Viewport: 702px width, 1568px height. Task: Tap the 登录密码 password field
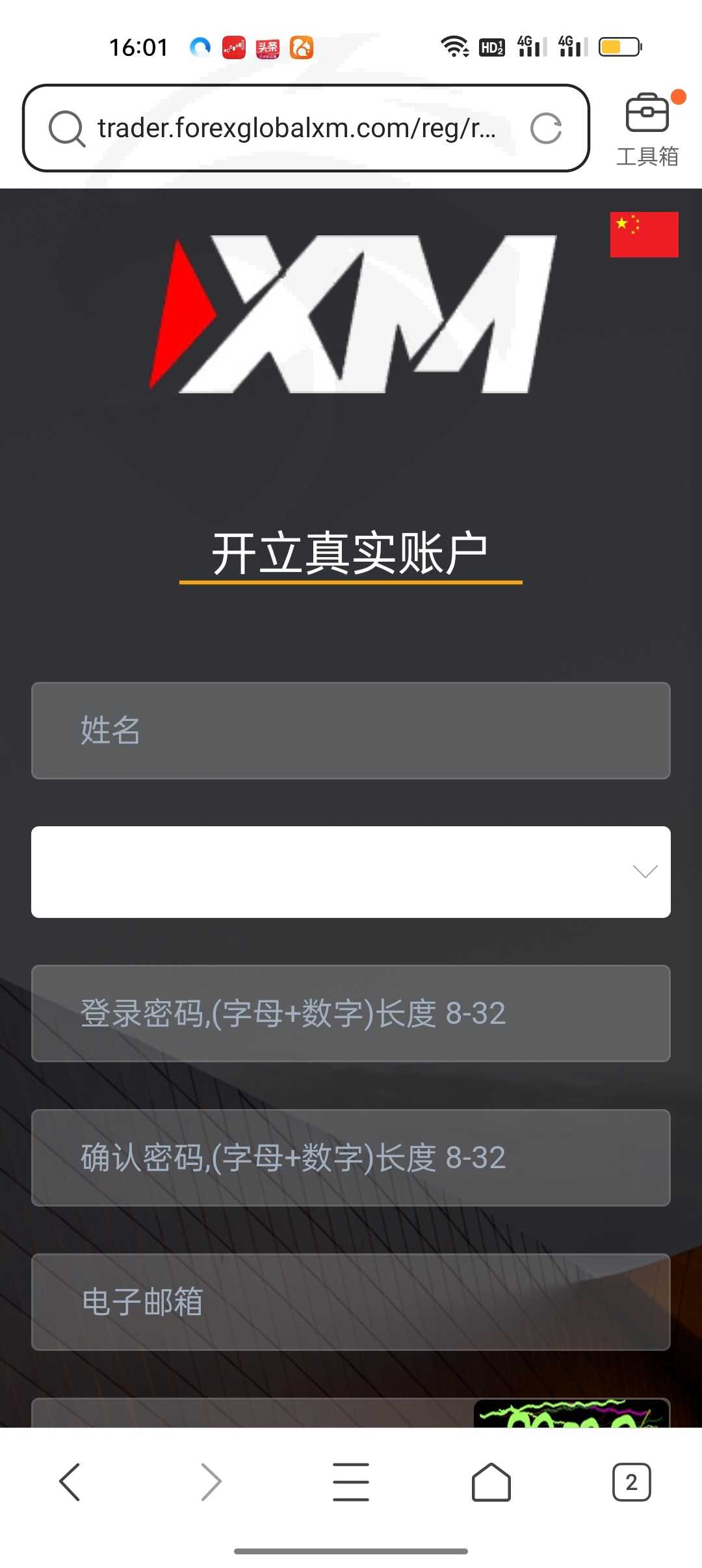click(351, 1013)
